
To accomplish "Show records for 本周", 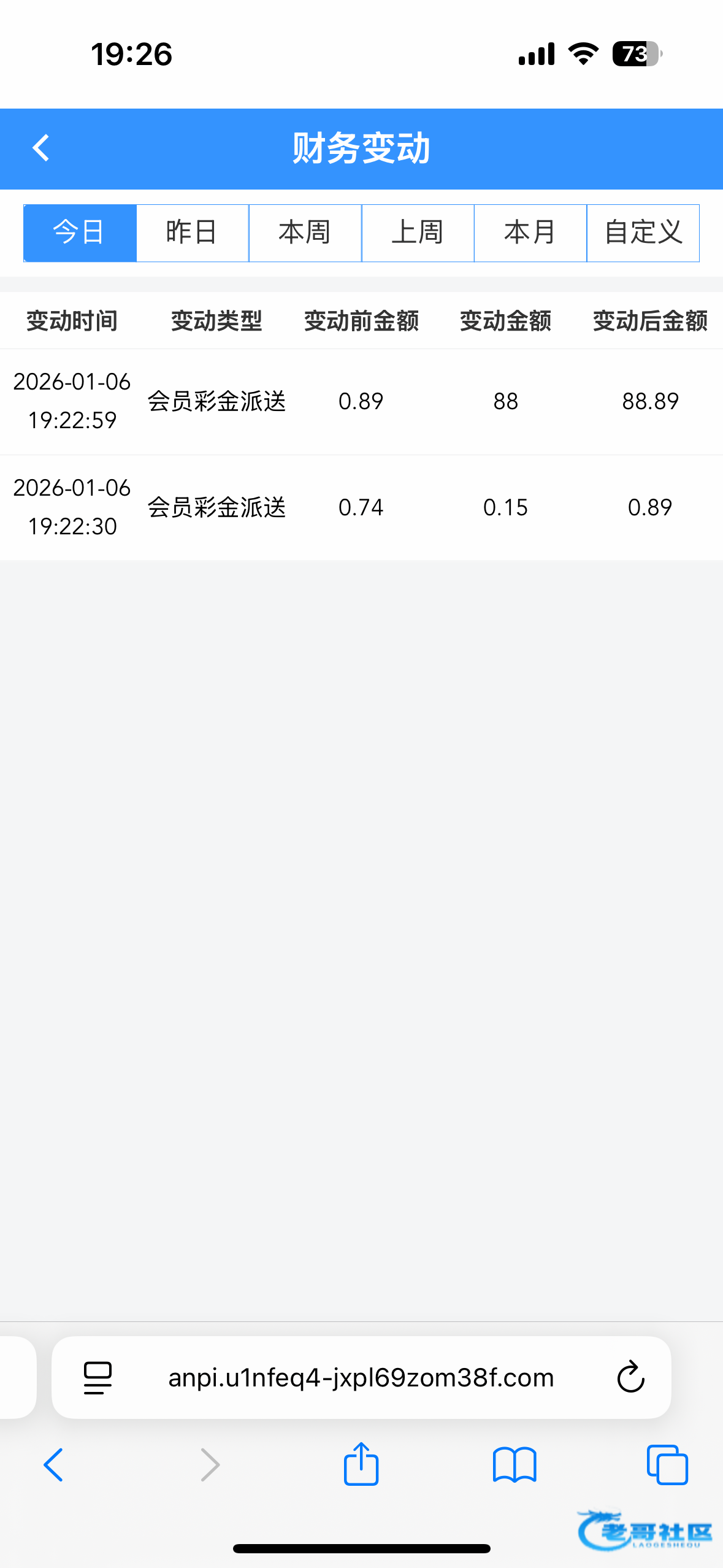I will [x=305, y=233].
